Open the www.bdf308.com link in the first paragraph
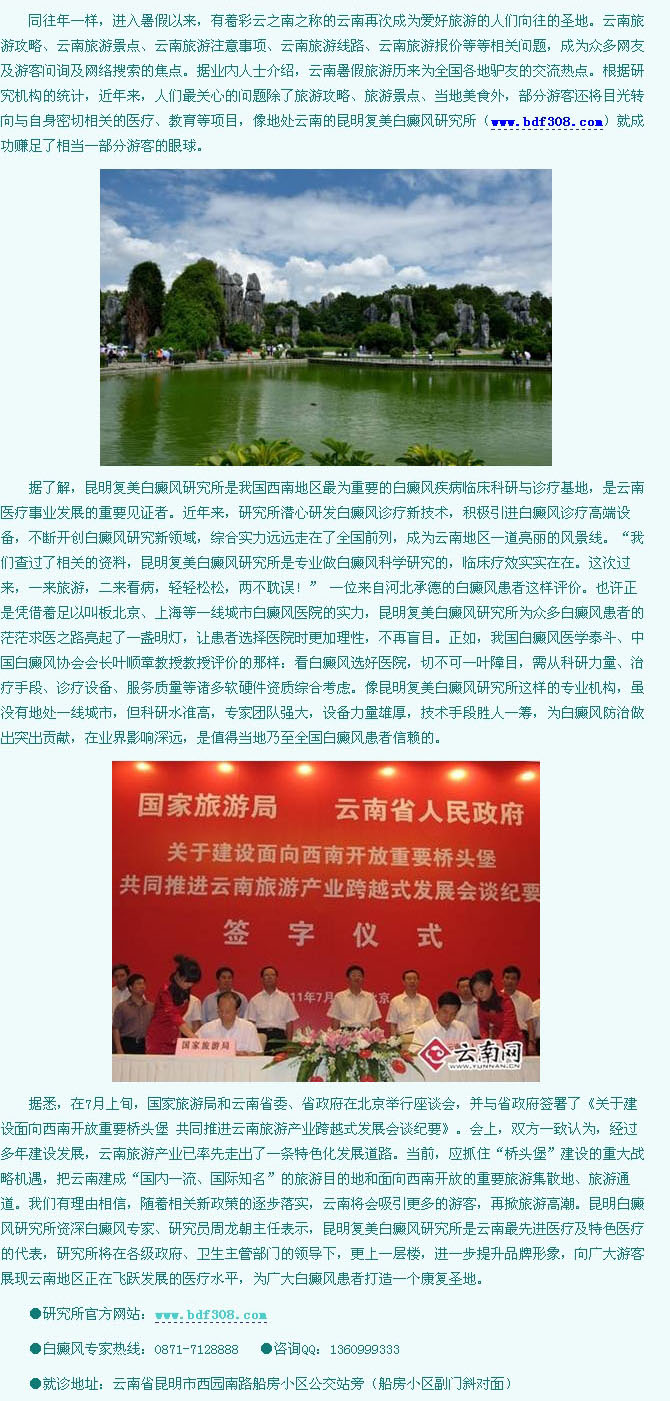Viewport: 670px width, 1401px height. 547,122
